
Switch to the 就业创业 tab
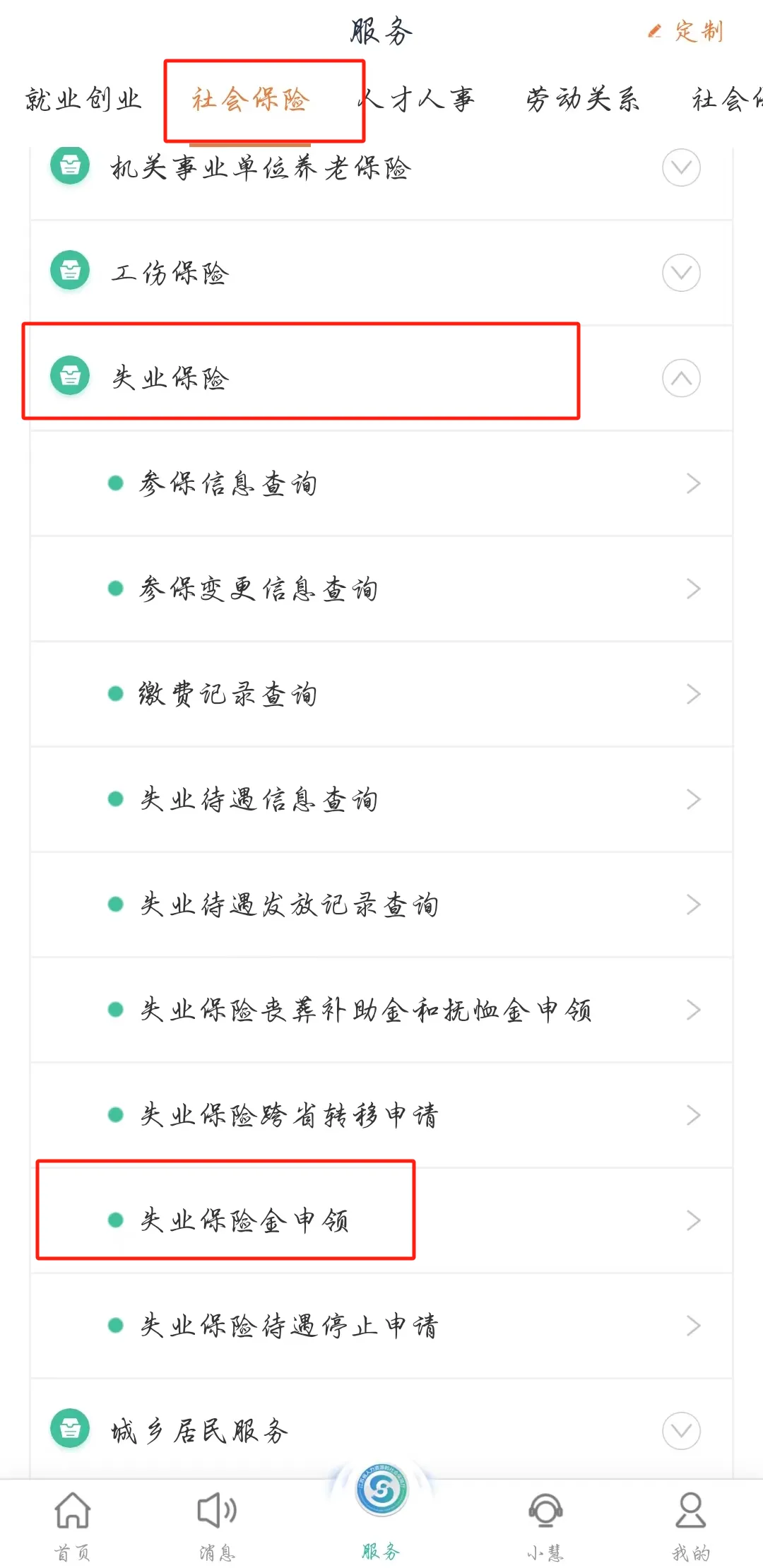click(x=83, y=100)
